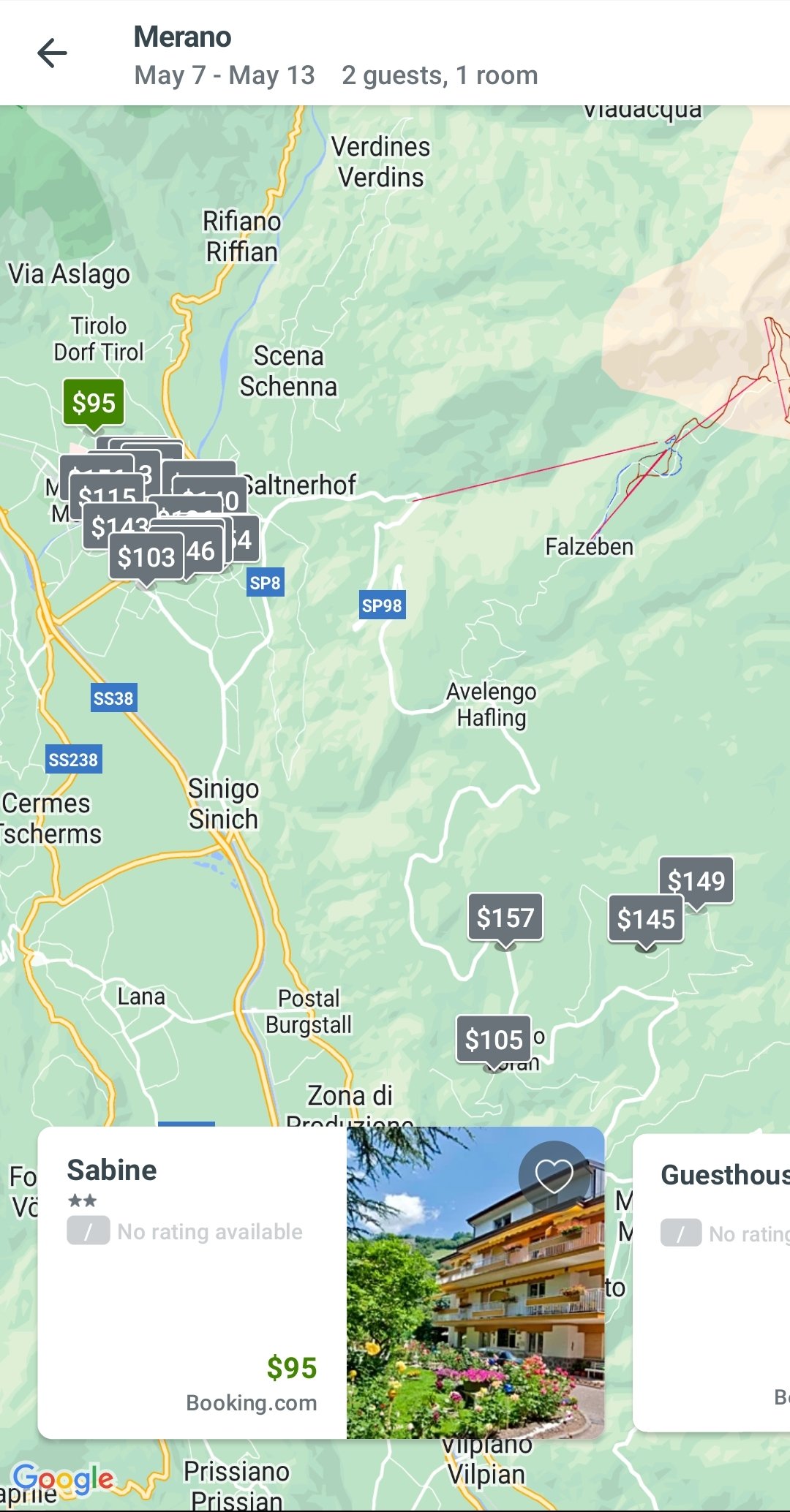Viewport: 790px width, 1512px height.
Task: Go back using the arrow icon
Action: click(x=52, y=53)
